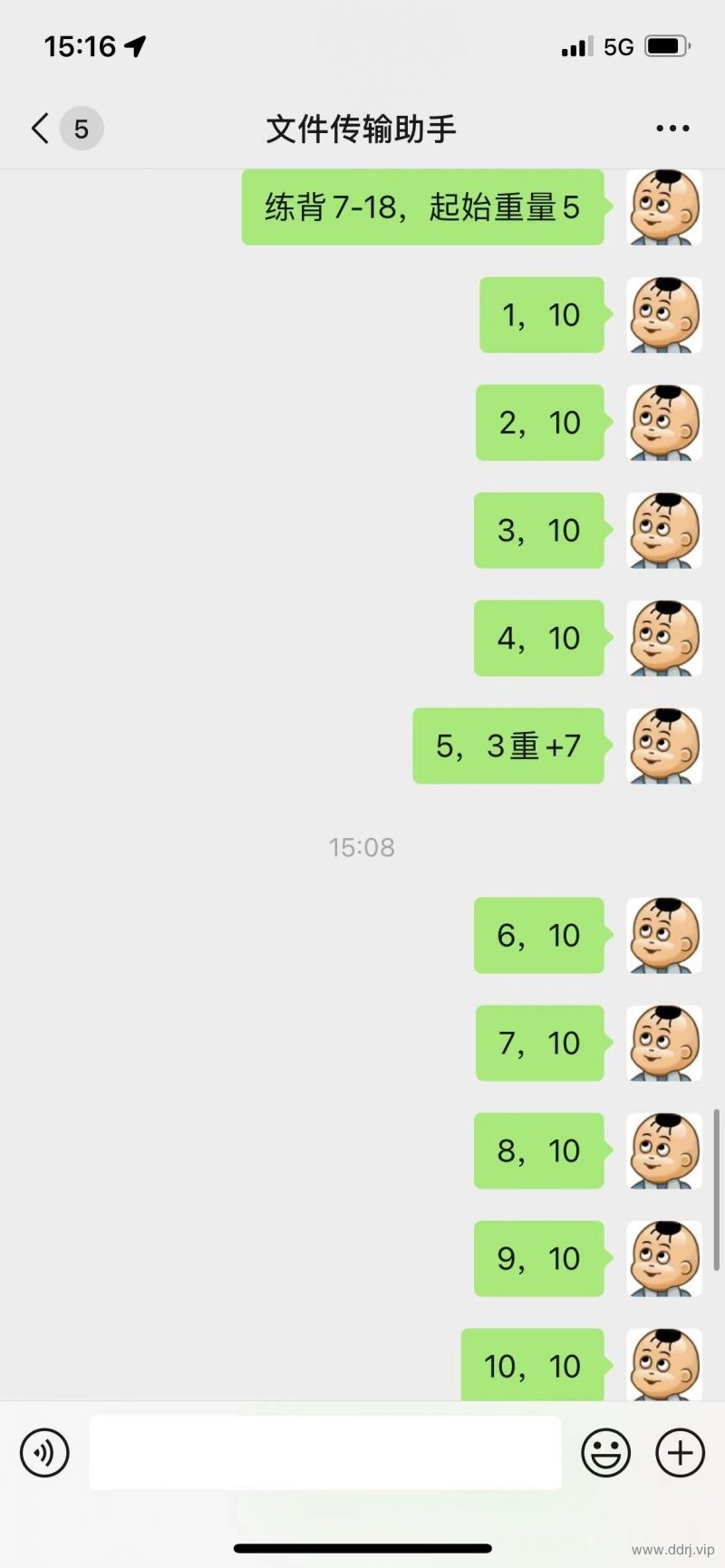
Task: Go back to the chat list
Action: [x=41, y=129]
